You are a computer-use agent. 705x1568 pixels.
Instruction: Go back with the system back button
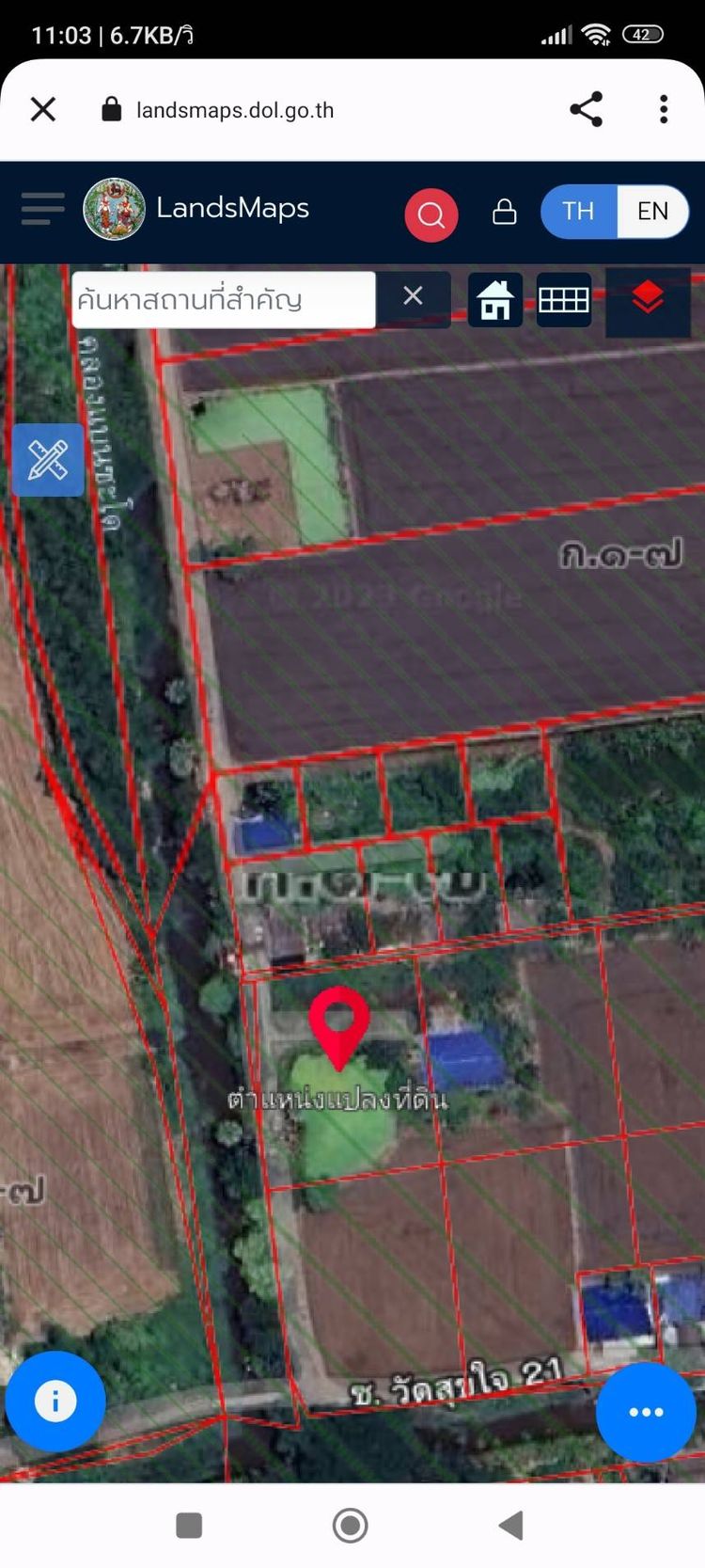tap(511, 1526)
